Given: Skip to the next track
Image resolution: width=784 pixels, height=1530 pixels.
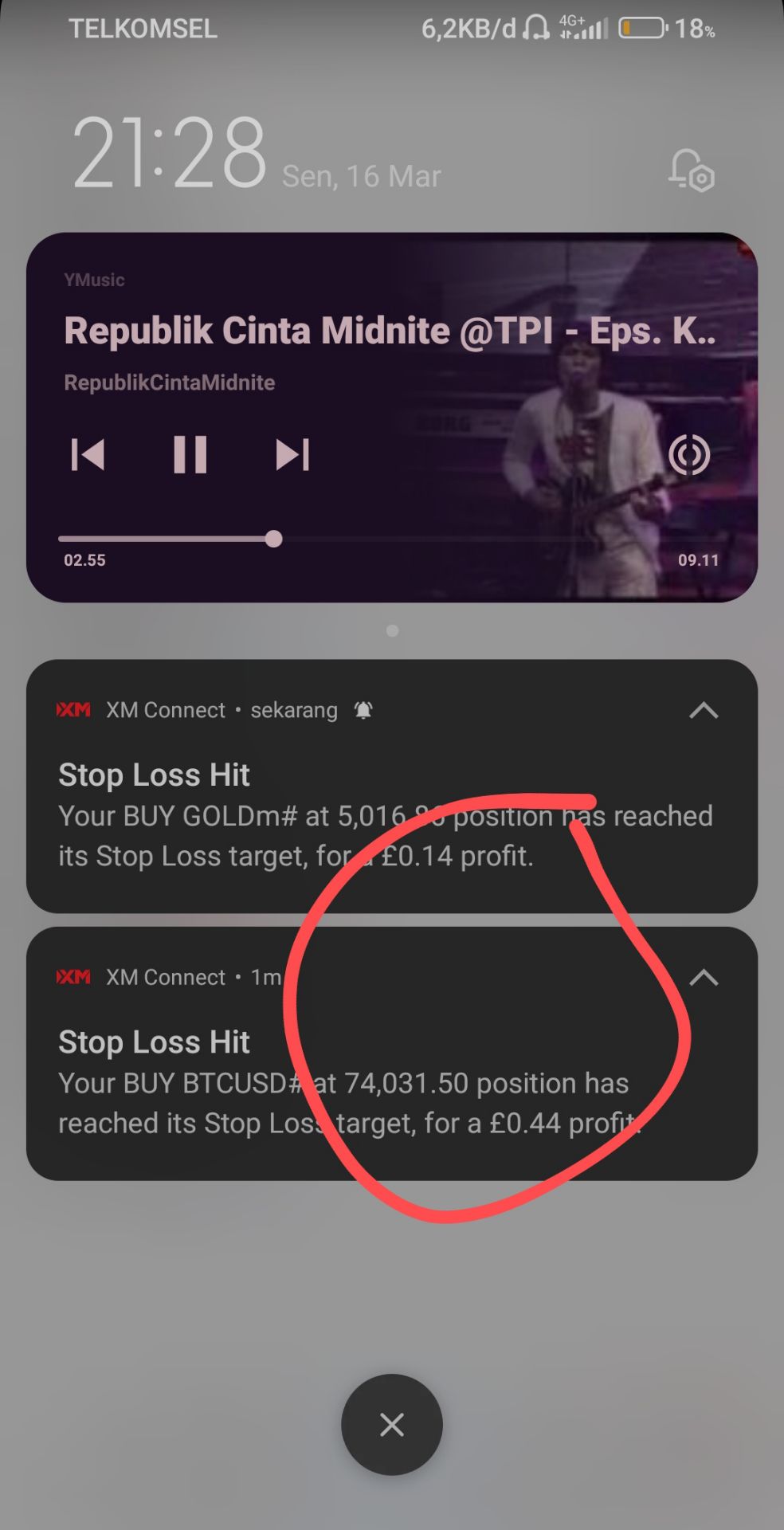Looking at the screenshot, I should [x=292, y=455].
